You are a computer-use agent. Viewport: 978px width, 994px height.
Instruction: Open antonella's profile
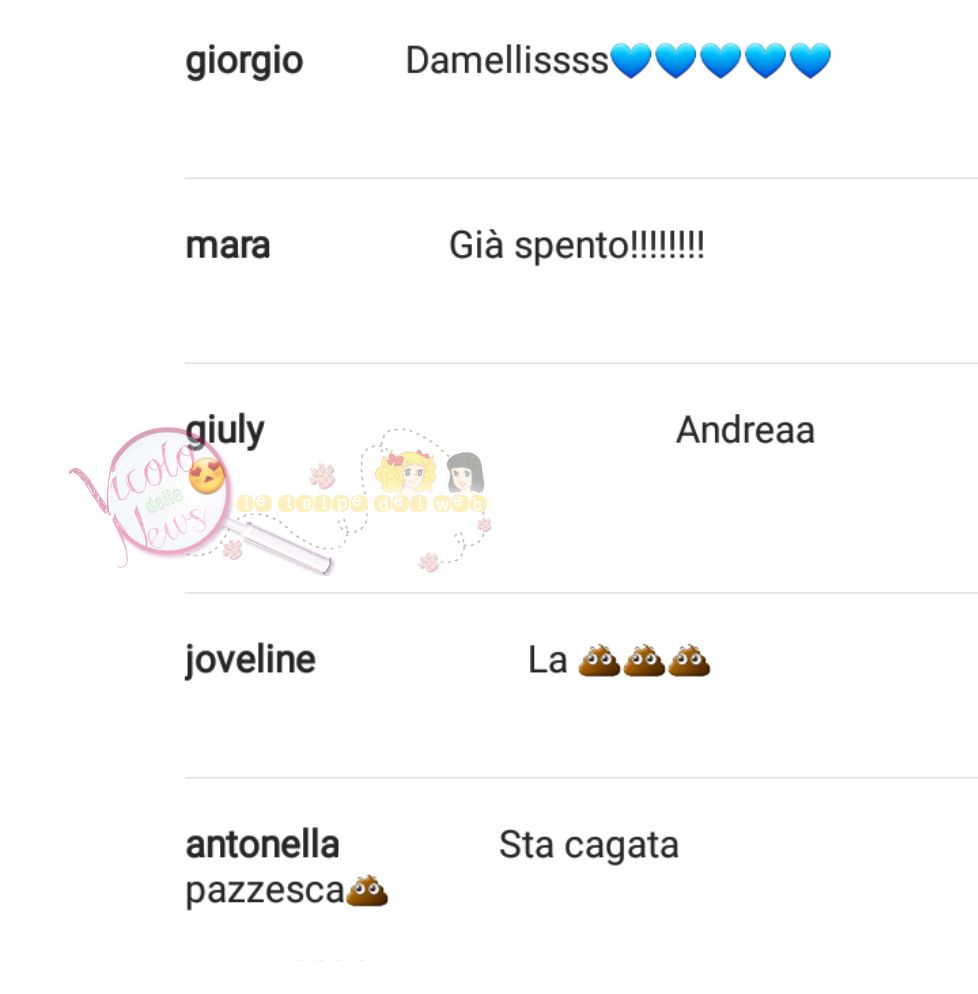[x=262, y=844]
